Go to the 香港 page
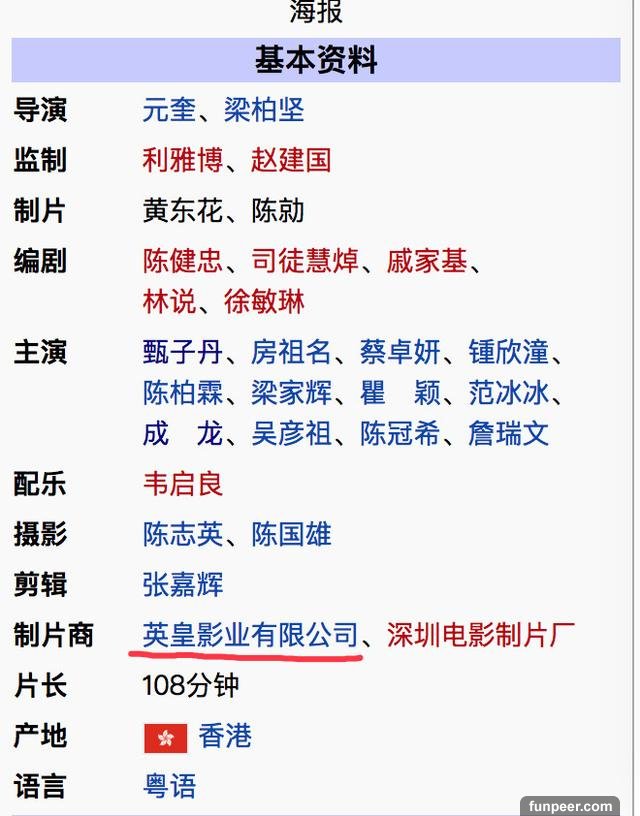 click(x=225, y=737)
